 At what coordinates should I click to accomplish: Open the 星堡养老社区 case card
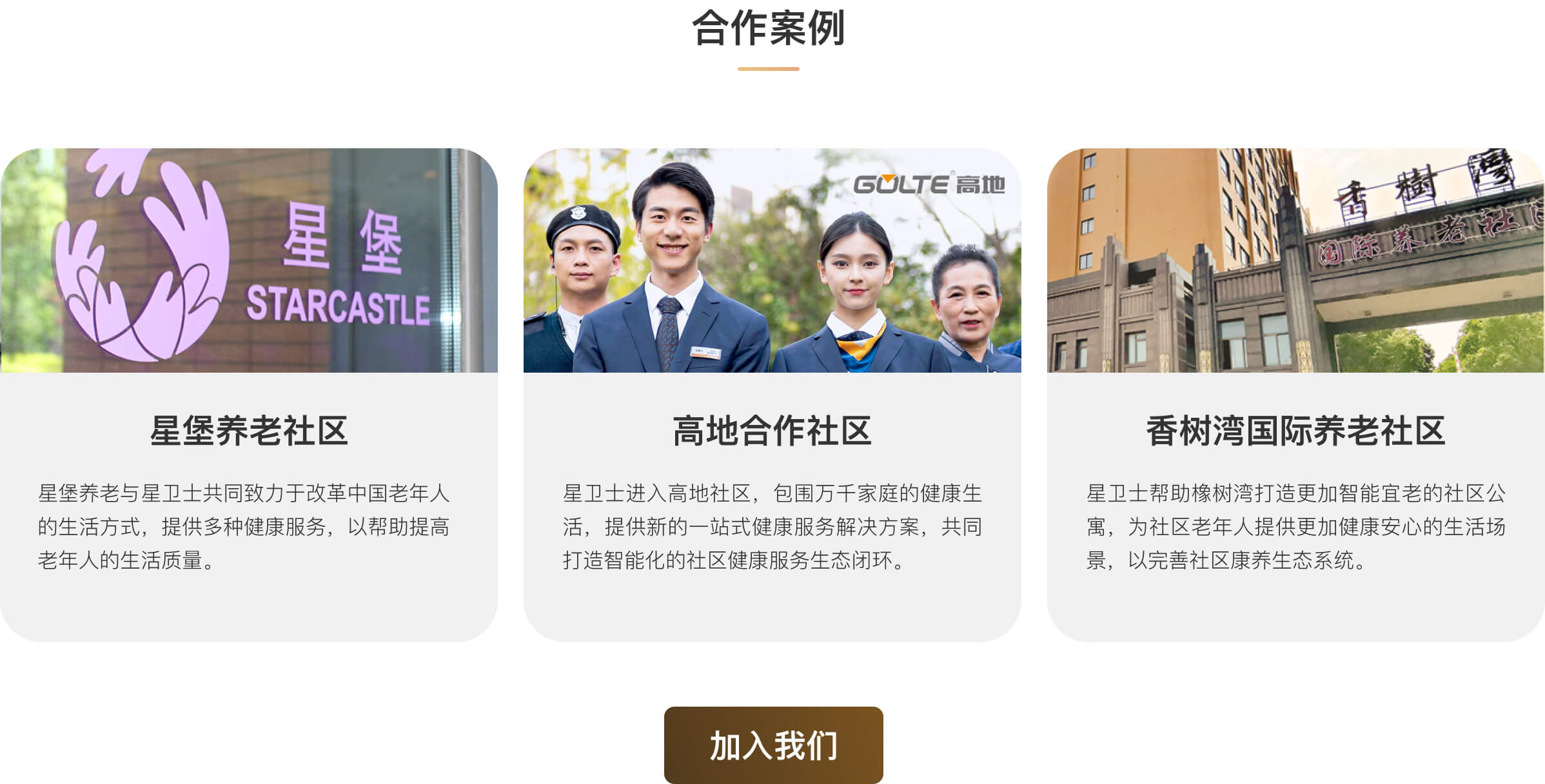249,395
